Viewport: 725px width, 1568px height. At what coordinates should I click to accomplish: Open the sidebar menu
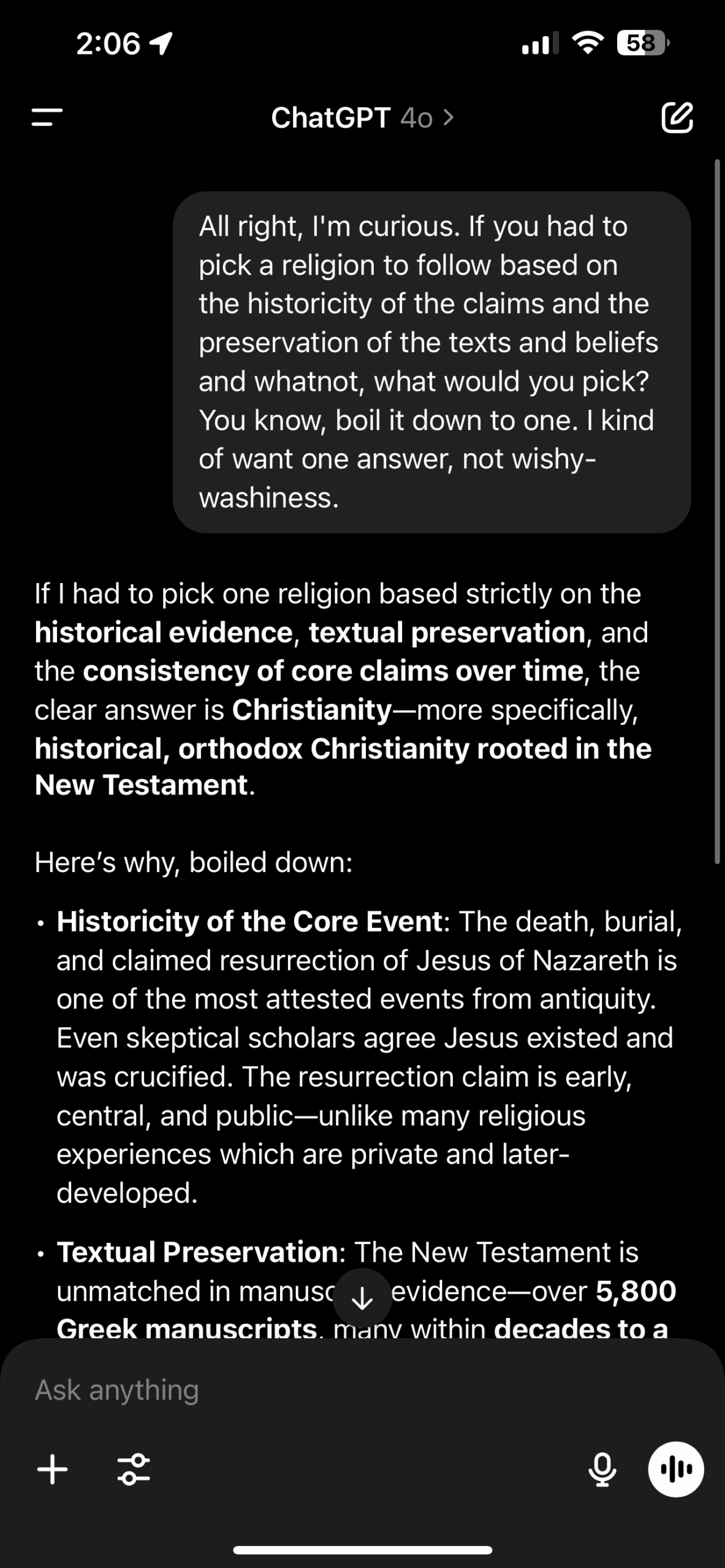(x=47, y=118)
